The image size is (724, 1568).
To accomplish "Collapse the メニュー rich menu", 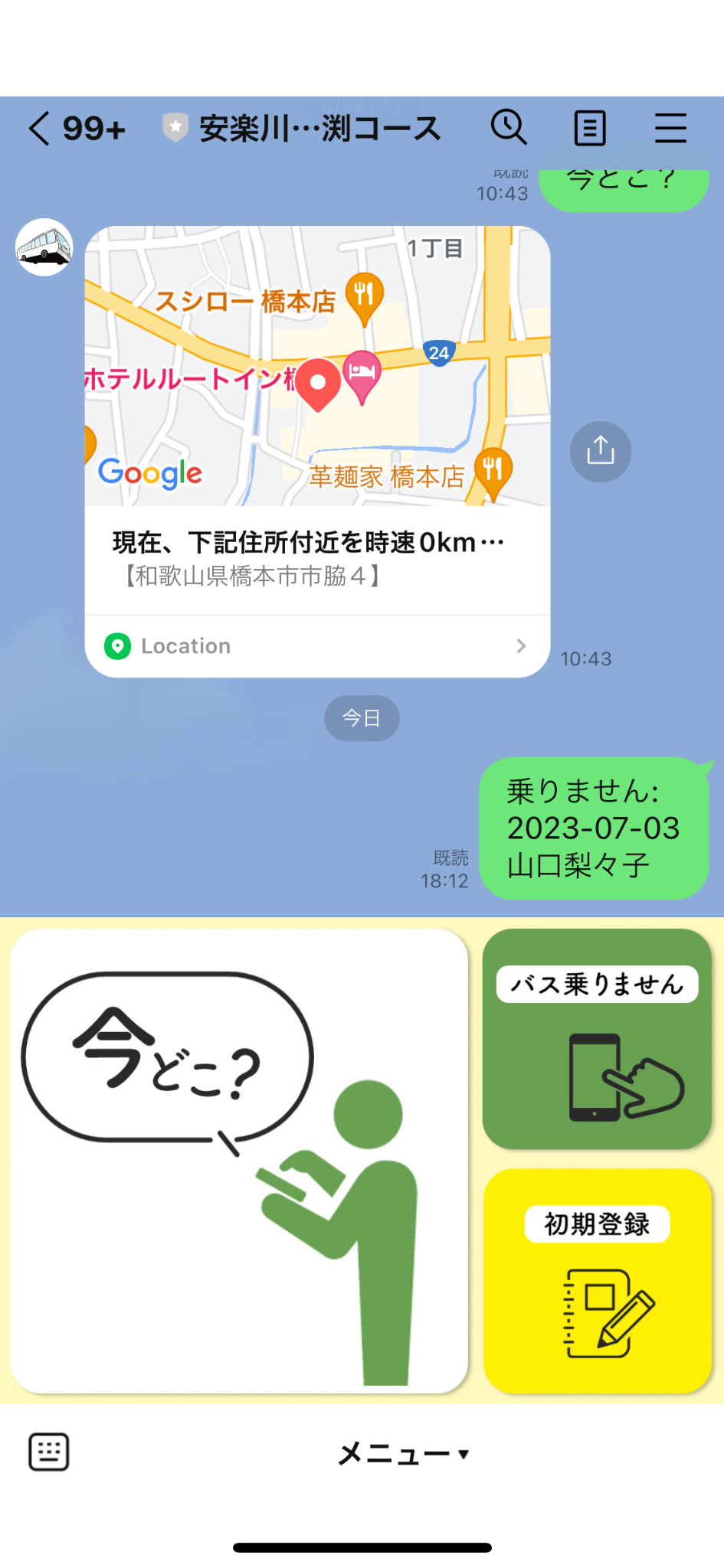I will point(403,1453).
